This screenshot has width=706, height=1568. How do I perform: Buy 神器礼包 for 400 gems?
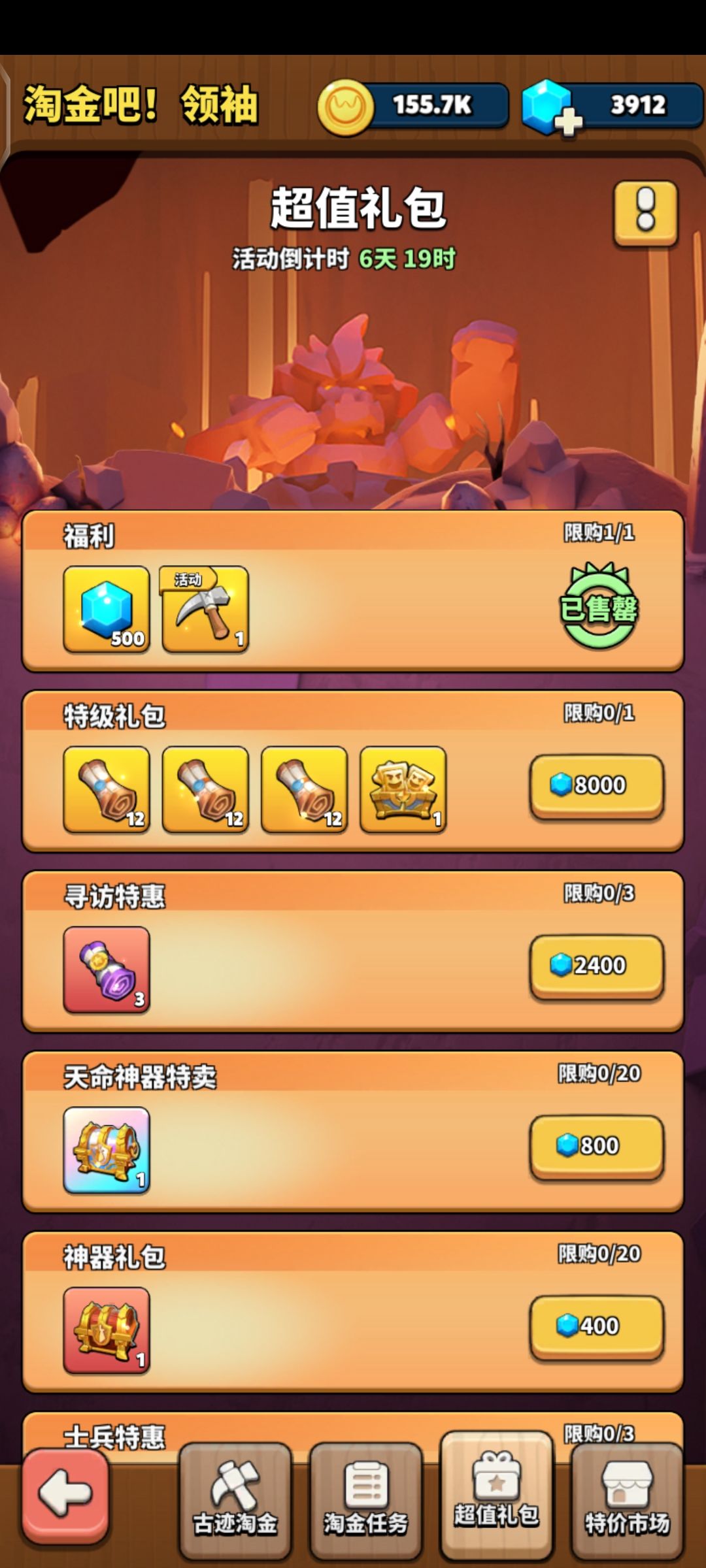coord(596,1326)
